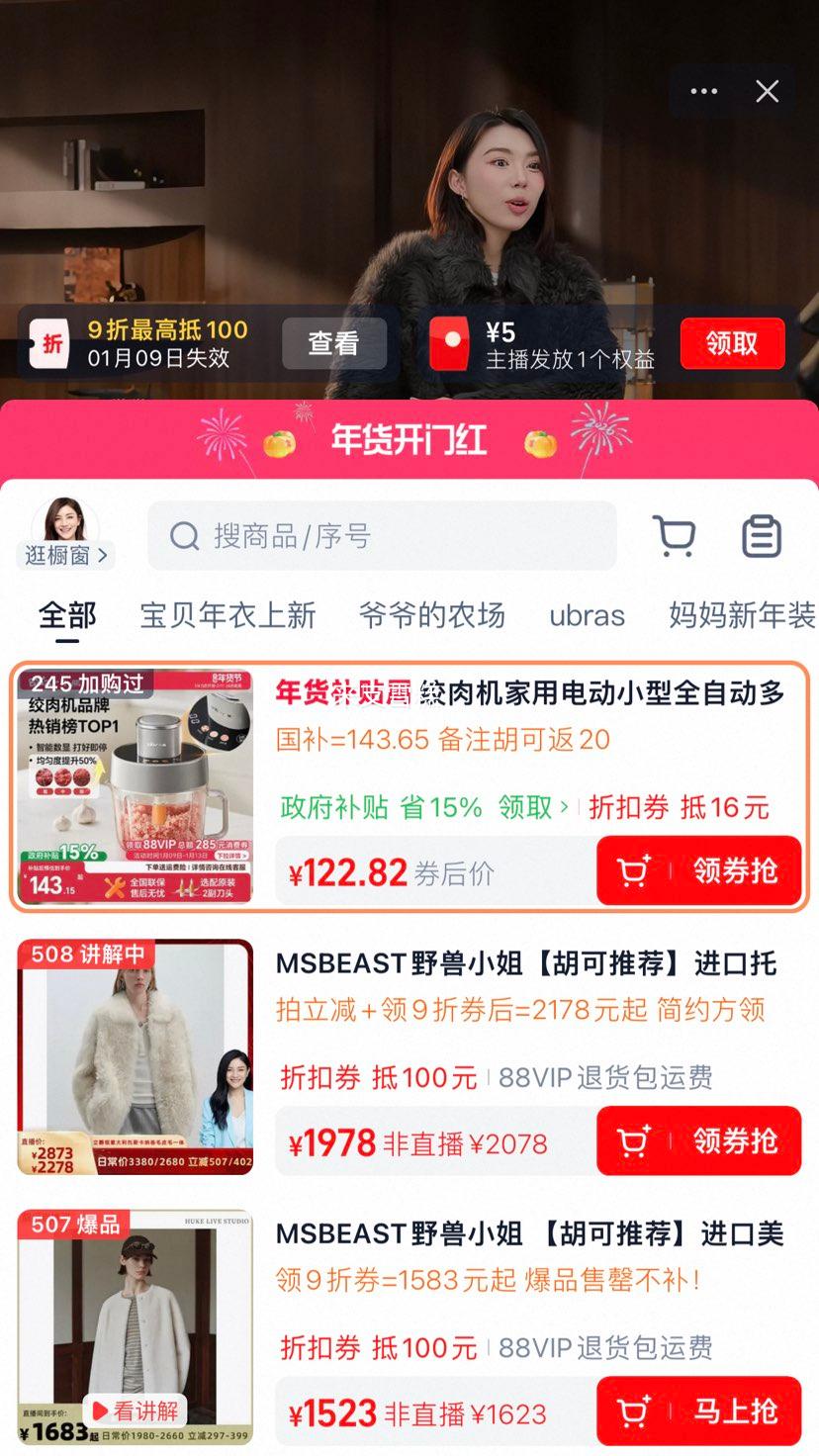Click the search magnifier icon

coord(183,535)
